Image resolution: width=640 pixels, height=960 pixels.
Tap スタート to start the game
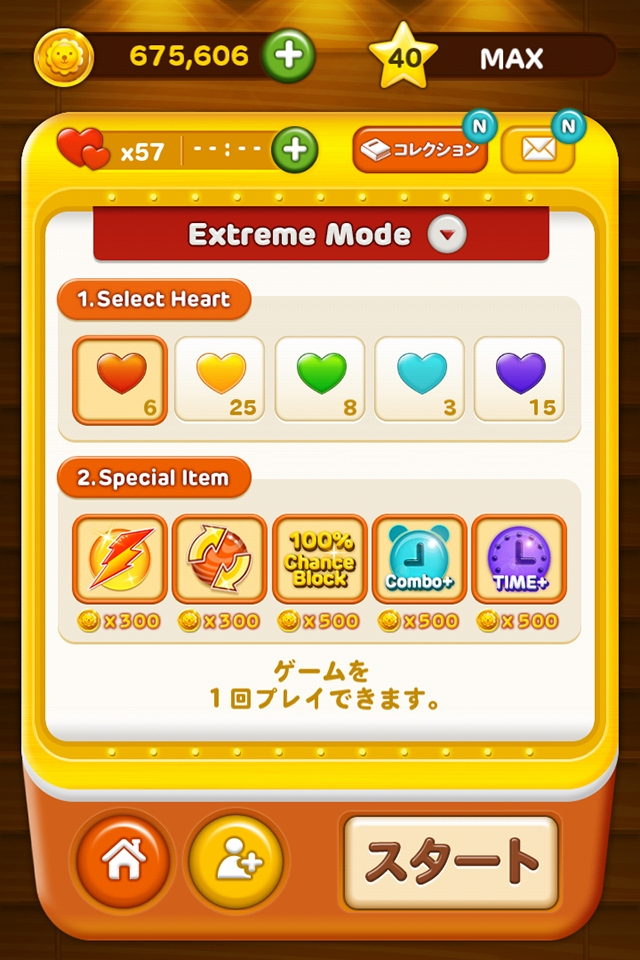(451, 861)
